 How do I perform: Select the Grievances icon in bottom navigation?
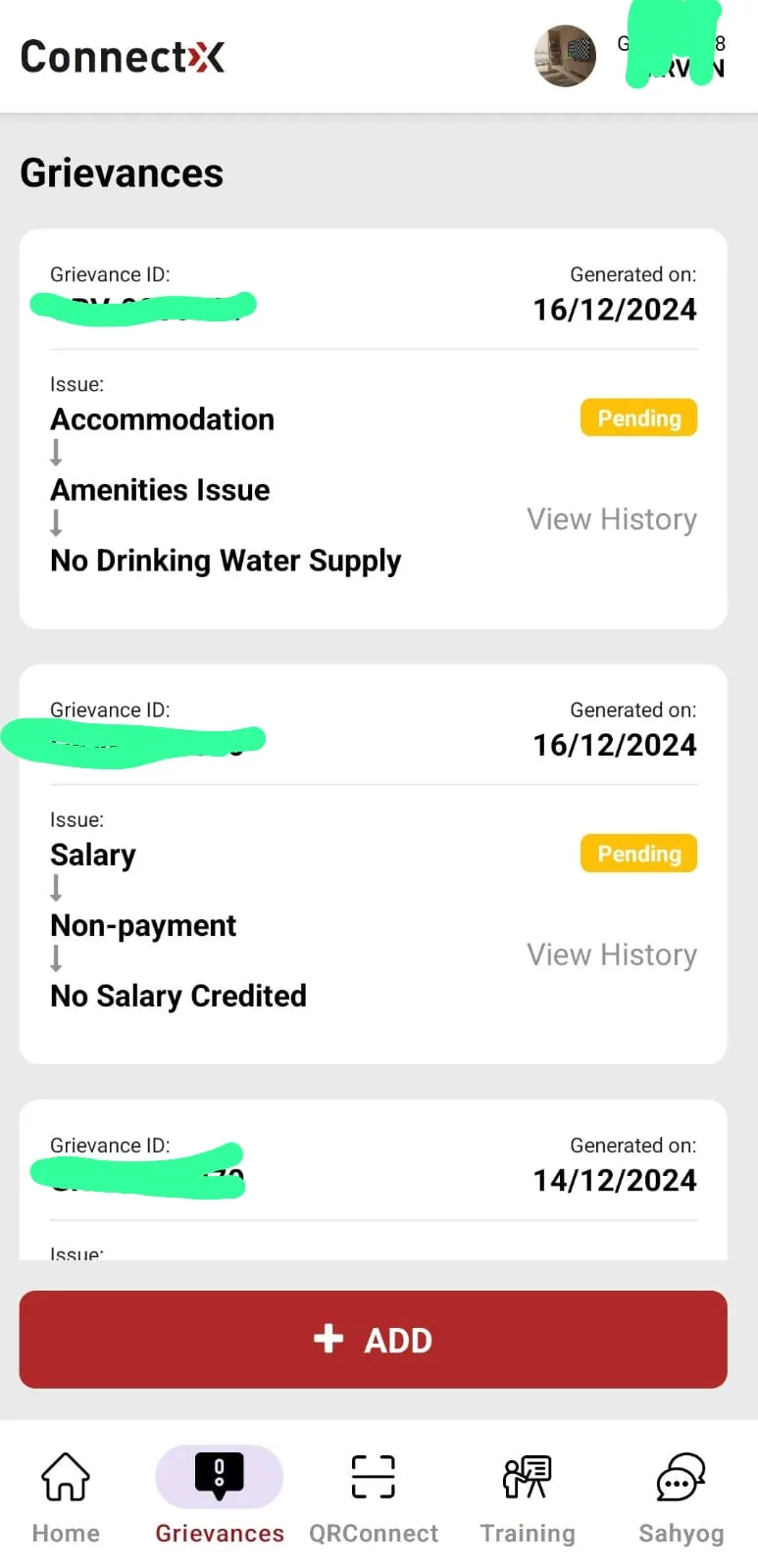(x=219, y=1475)
